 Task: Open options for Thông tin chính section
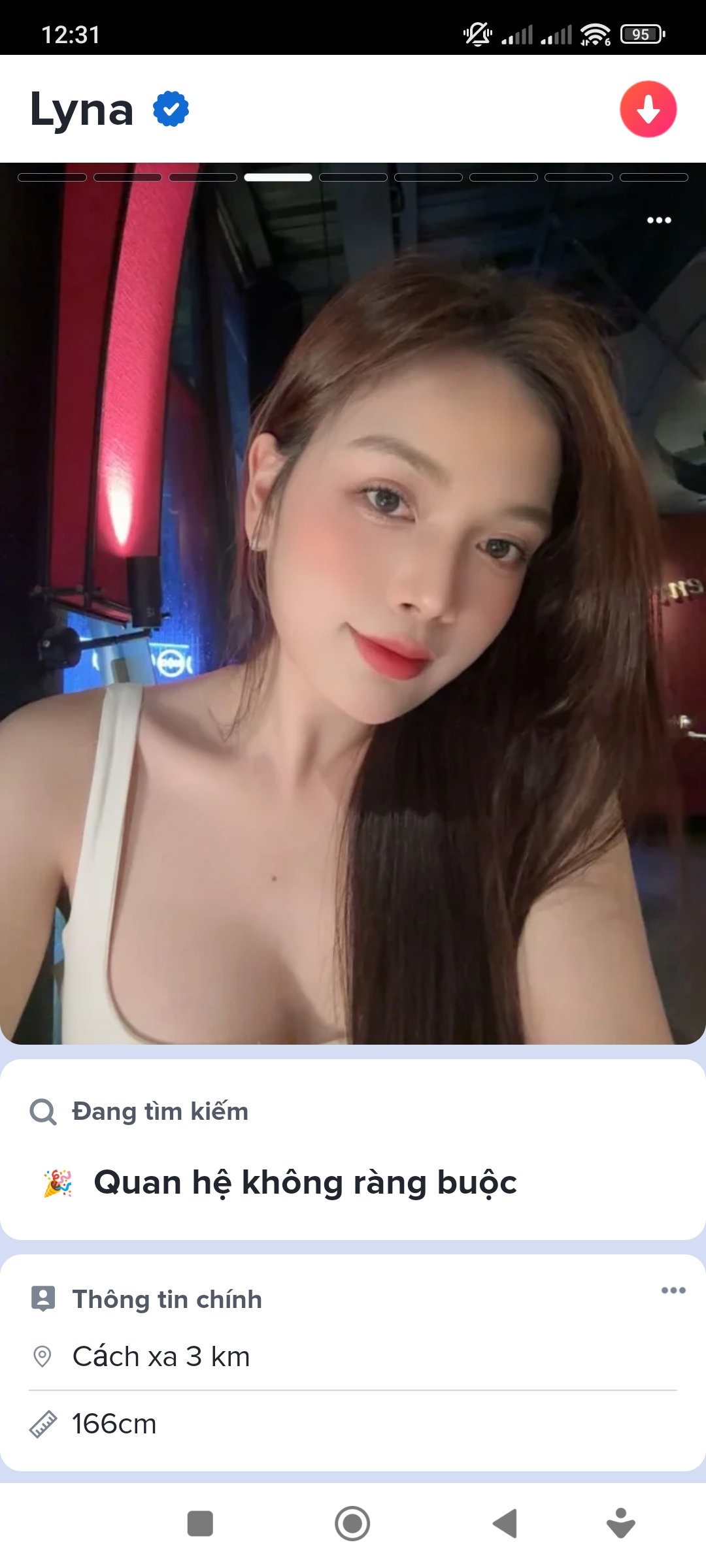pyautogui.click(x=673, y=1290)
